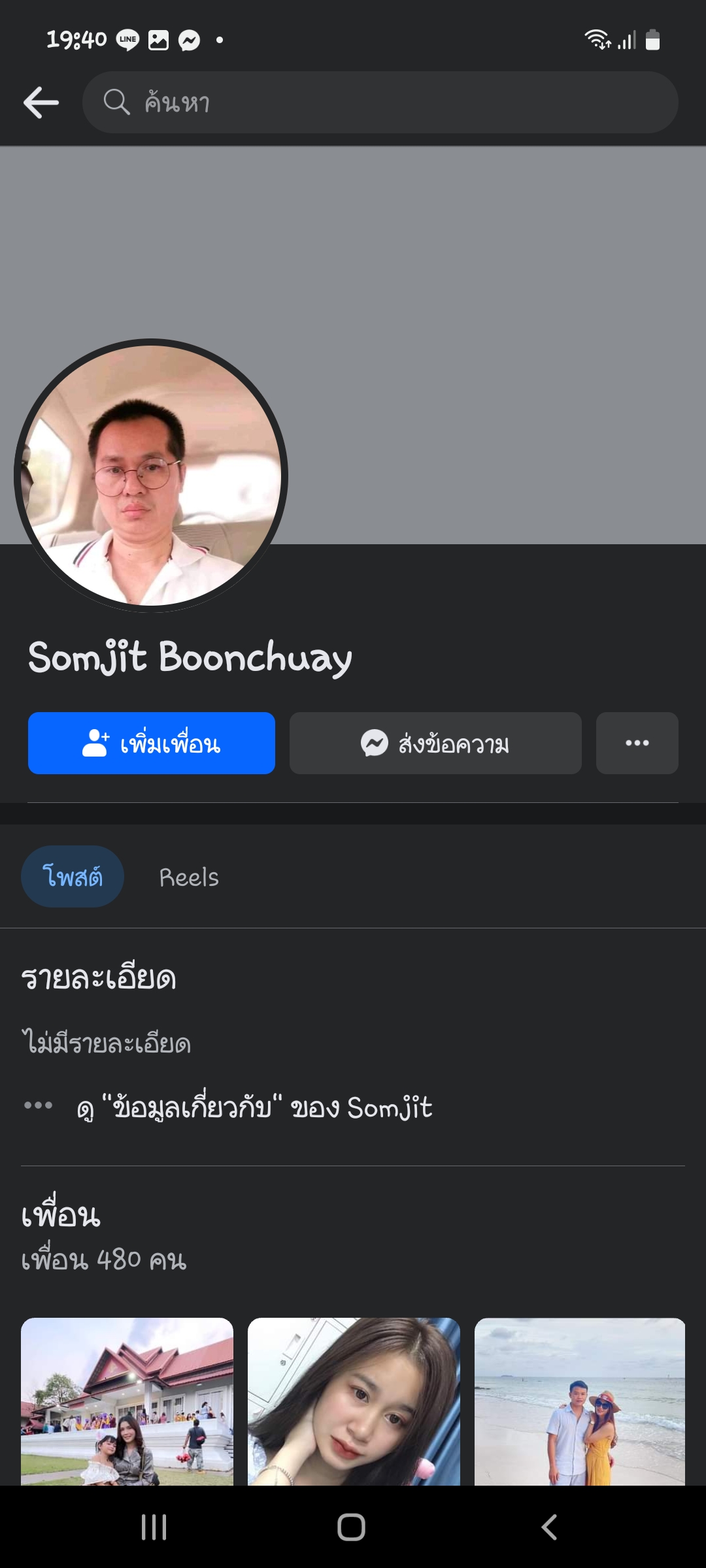The image size is (706, 1568).
Task: Open recent apps from the navigation bar
Action: (154, 1527)
